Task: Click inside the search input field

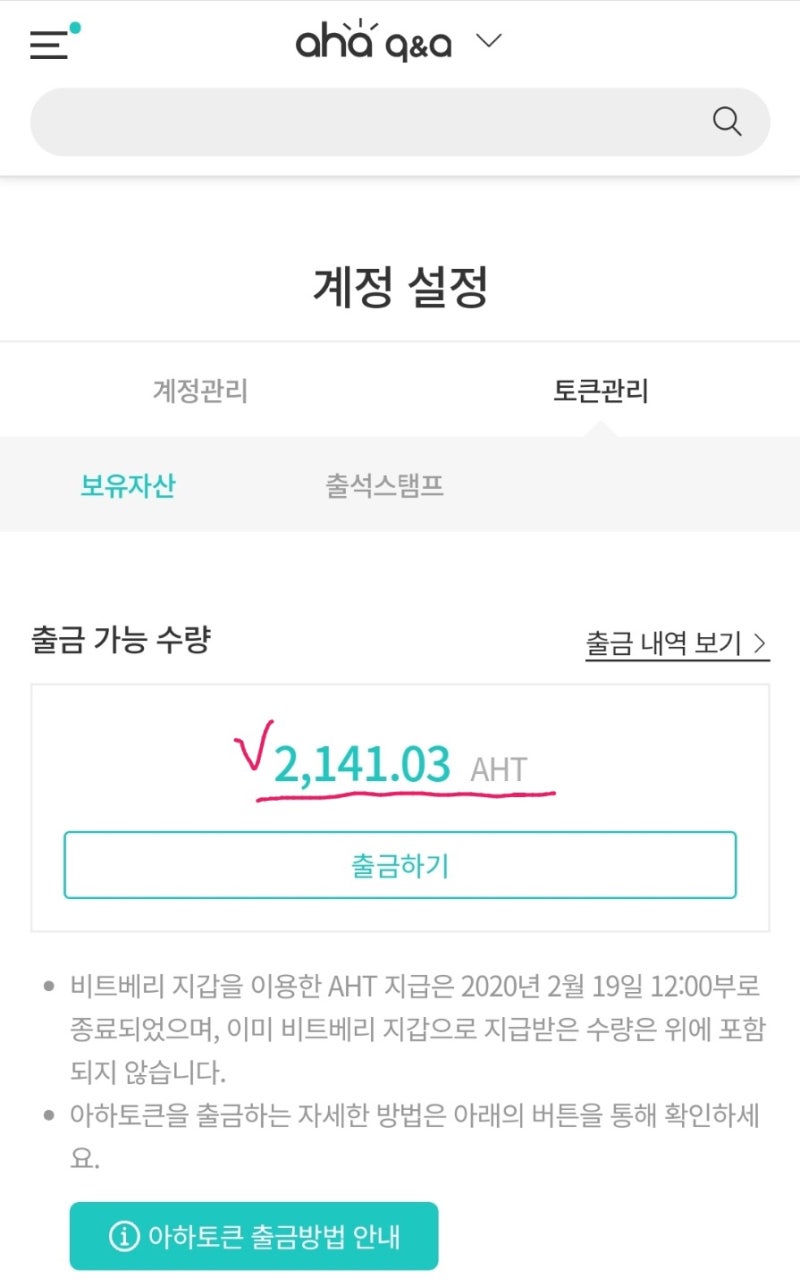Action: pyautogui.click(x=380, y=121)
